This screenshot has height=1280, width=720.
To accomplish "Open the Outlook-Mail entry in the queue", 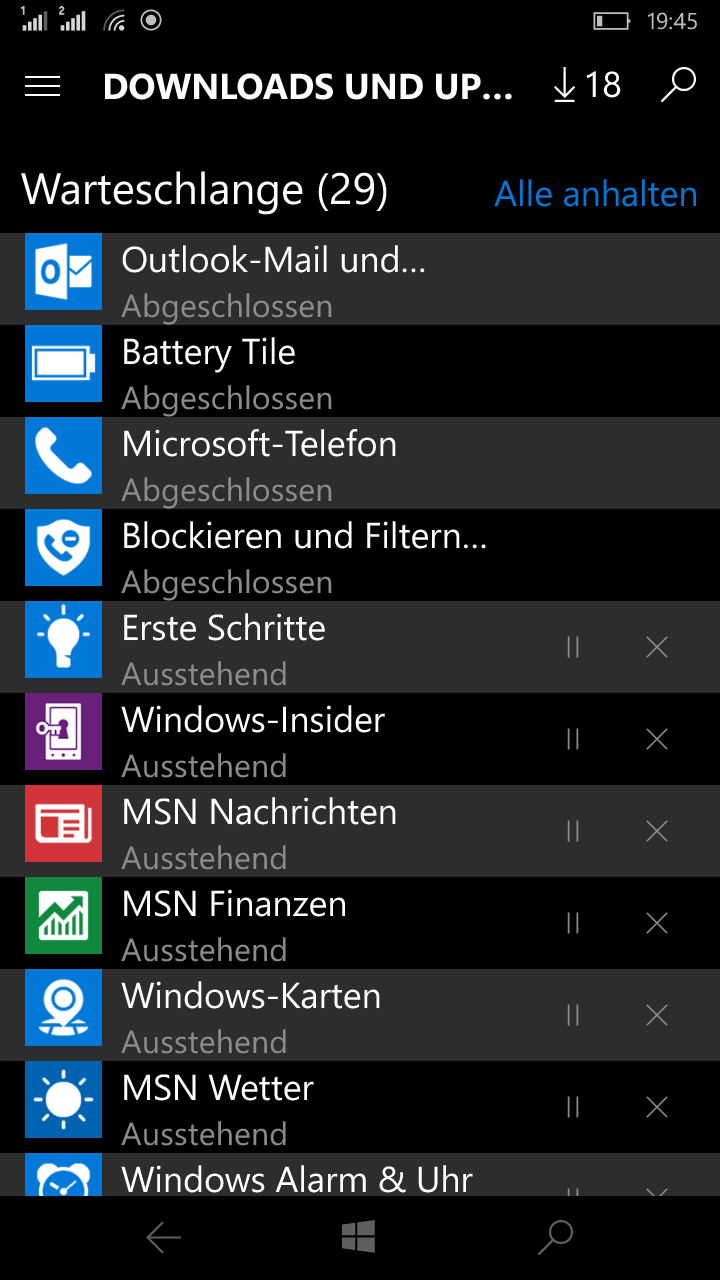I will [360, 279].
